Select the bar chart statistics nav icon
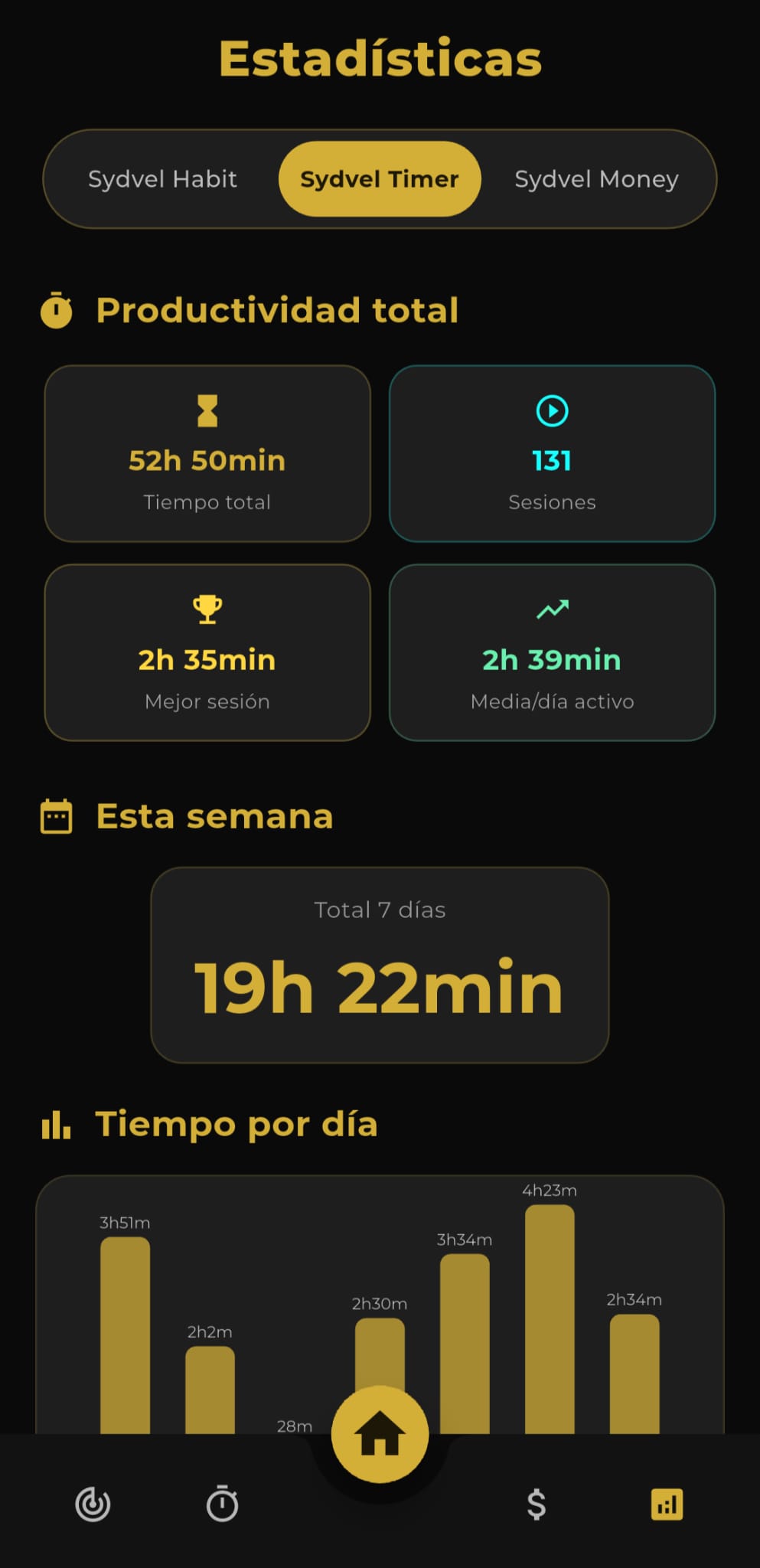The image size is (760, 1568). coord(667,1502)
